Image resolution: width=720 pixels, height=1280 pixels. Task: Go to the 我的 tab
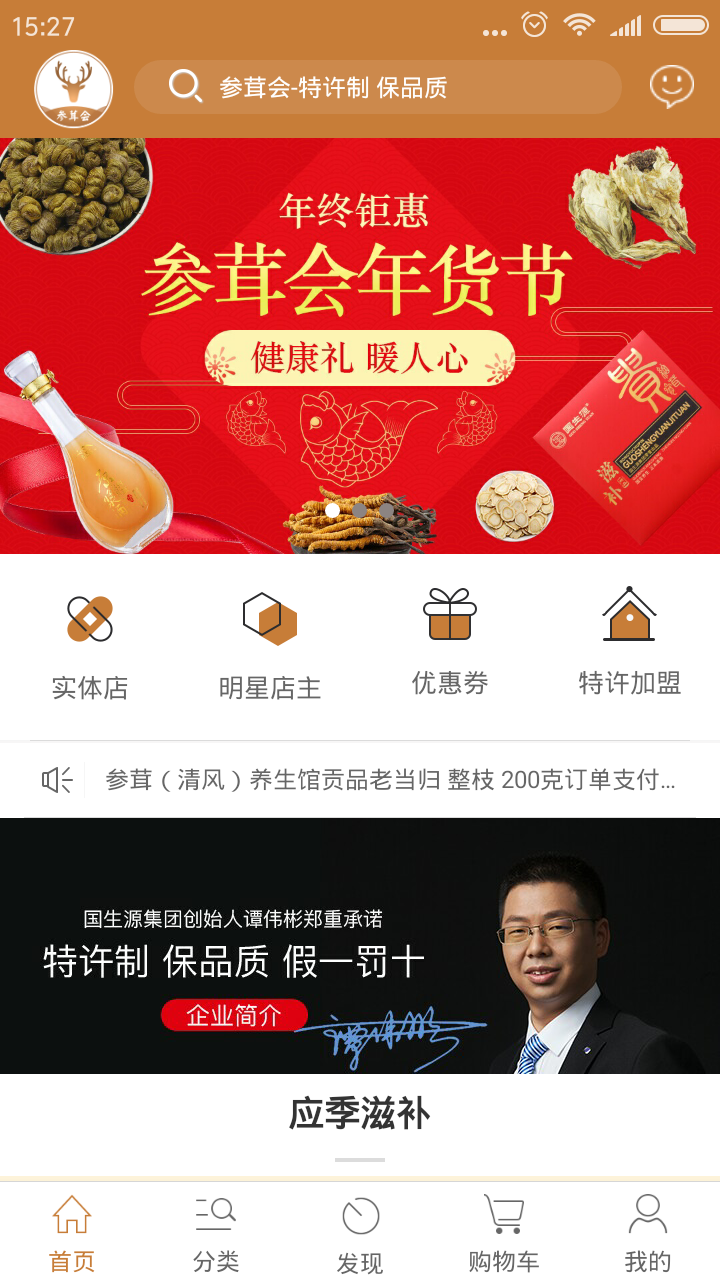point(648,1234)
